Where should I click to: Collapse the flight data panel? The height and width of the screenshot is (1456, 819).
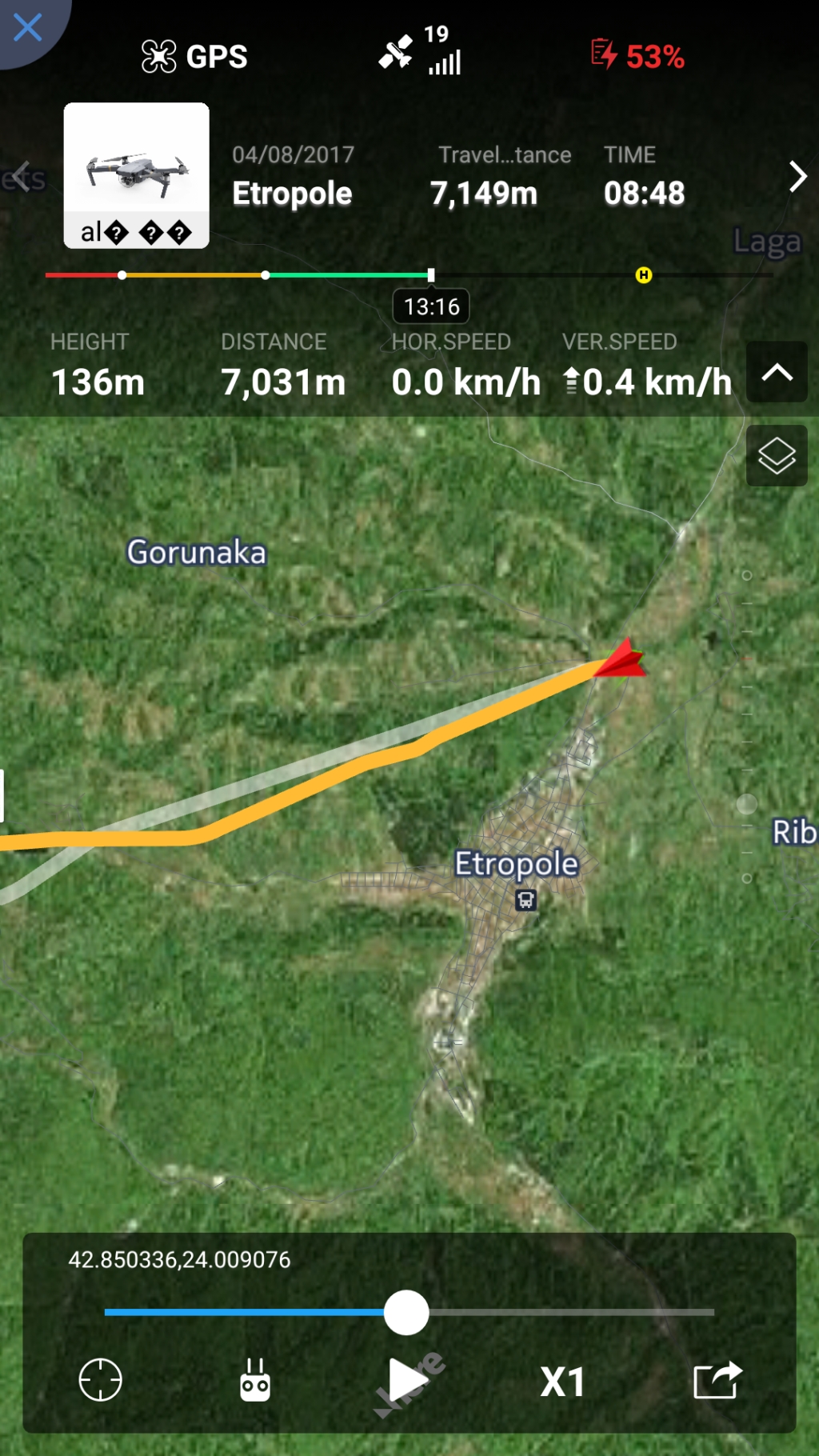click(776, 373)
